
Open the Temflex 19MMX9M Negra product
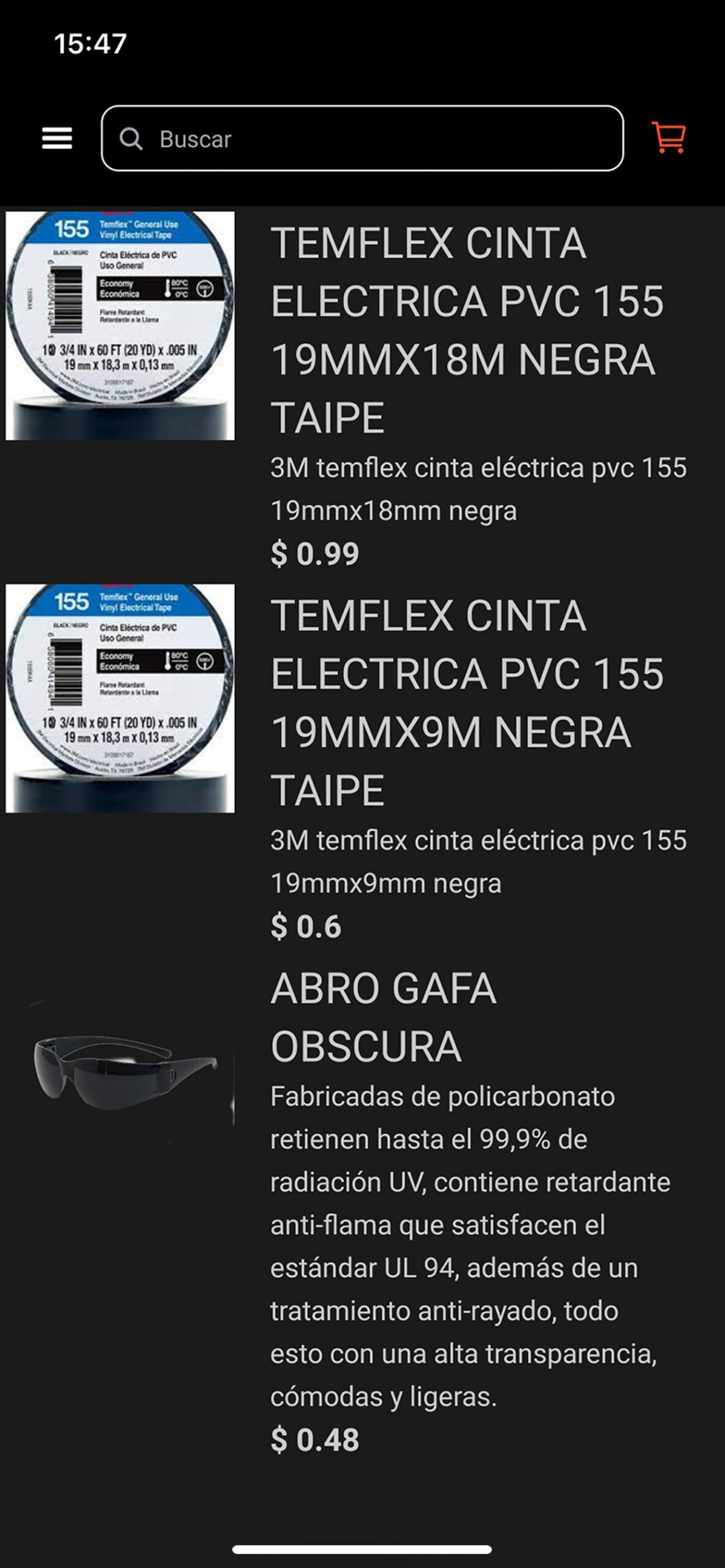pos(466,703)
